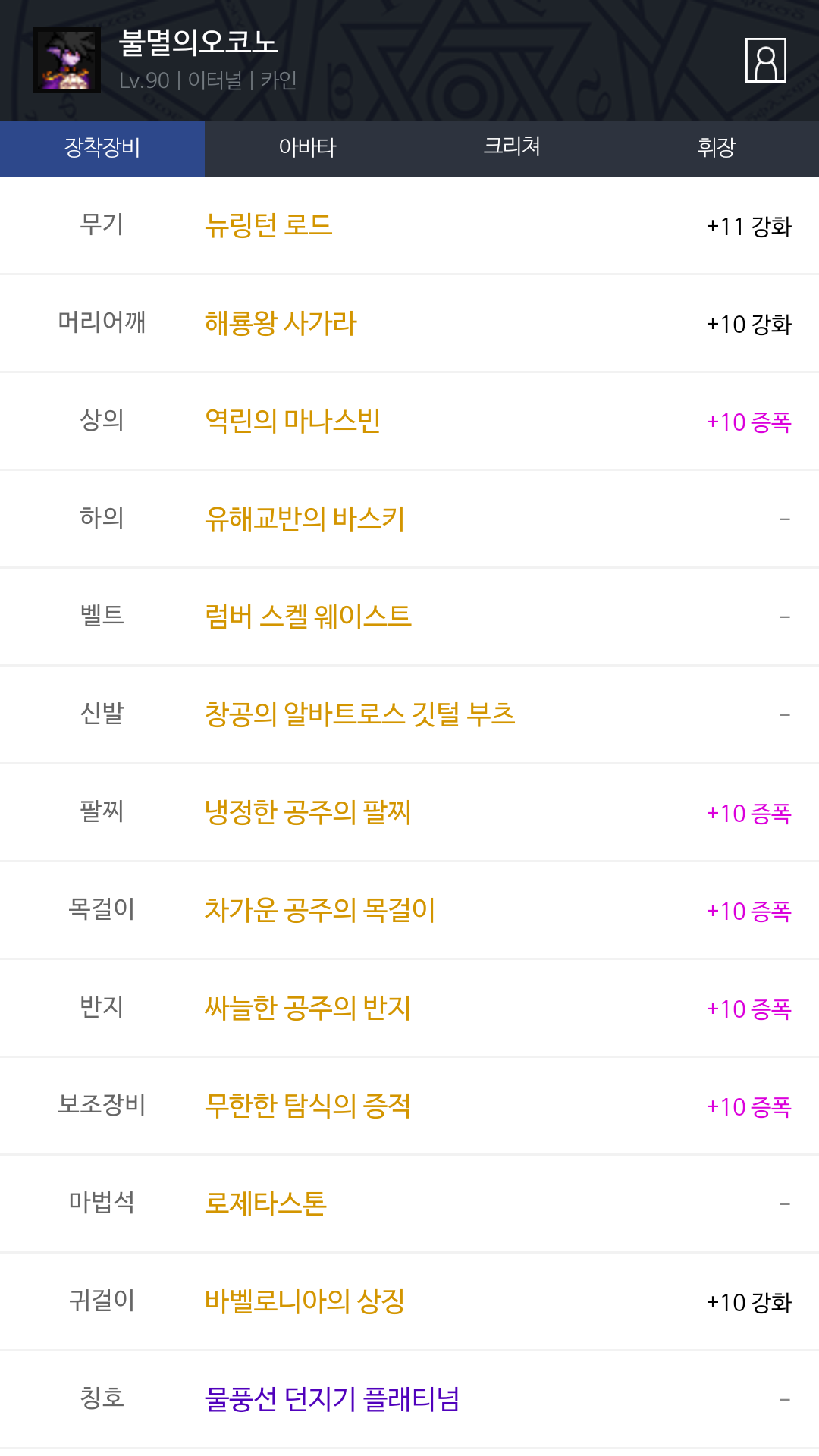Select the 장착장비 tab
Screen dimensions: 819x1456
[x=102, y=149]
